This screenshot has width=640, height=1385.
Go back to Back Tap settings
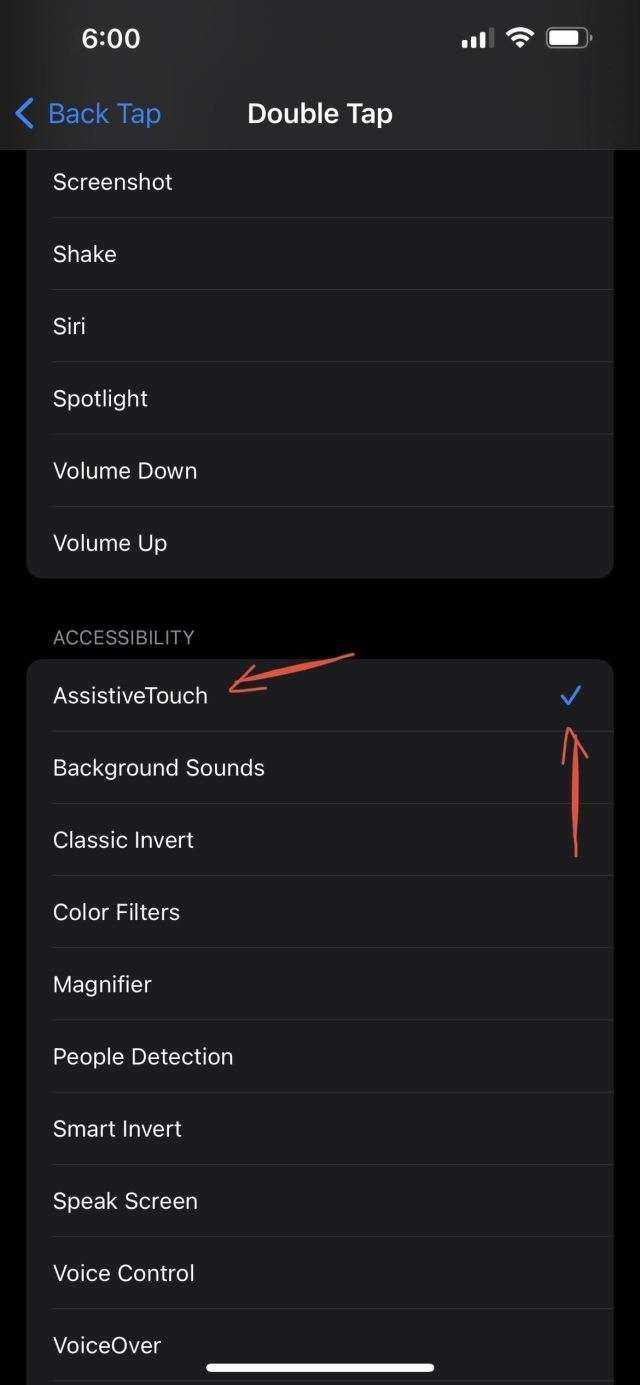pyautogui.click(x=88, y=113)
